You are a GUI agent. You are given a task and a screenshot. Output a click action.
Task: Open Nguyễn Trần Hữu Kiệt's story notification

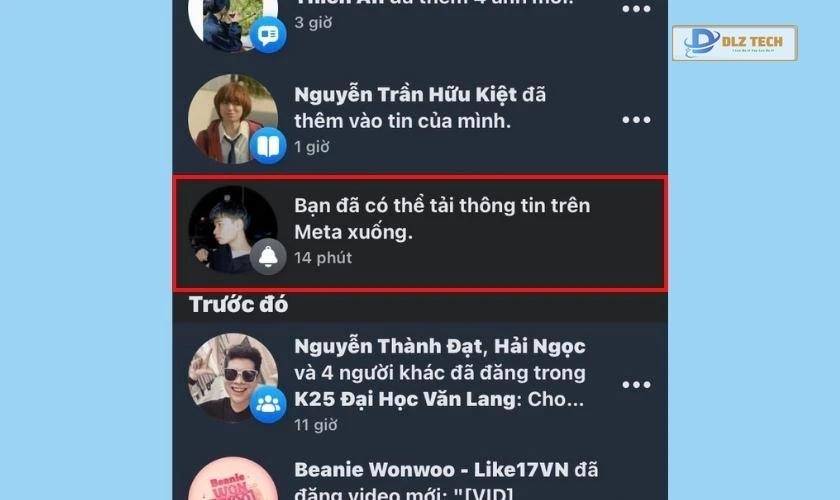tap(420, 120)
